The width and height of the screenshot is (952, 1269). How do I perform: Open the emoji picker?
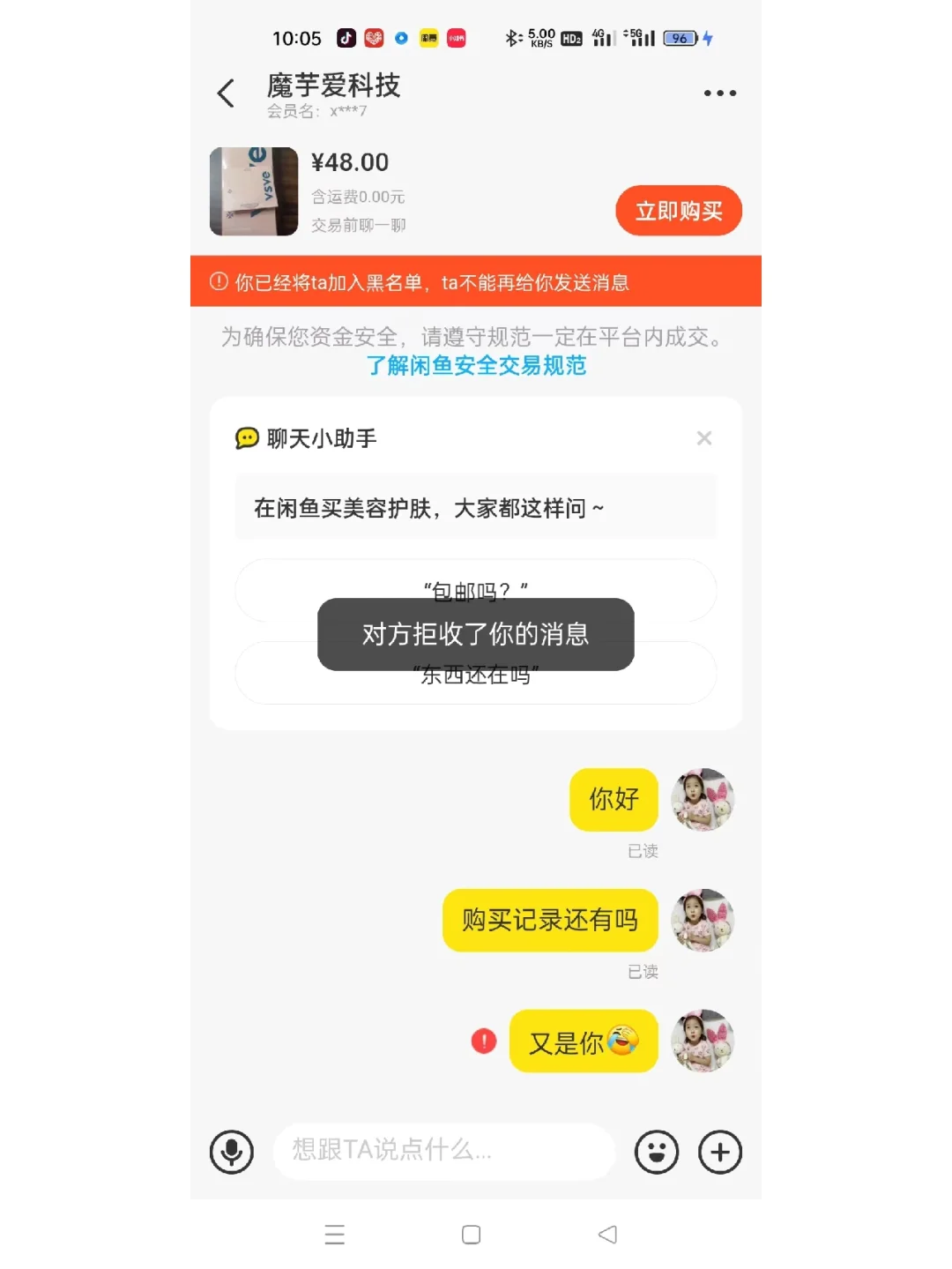coord(657,1152)
